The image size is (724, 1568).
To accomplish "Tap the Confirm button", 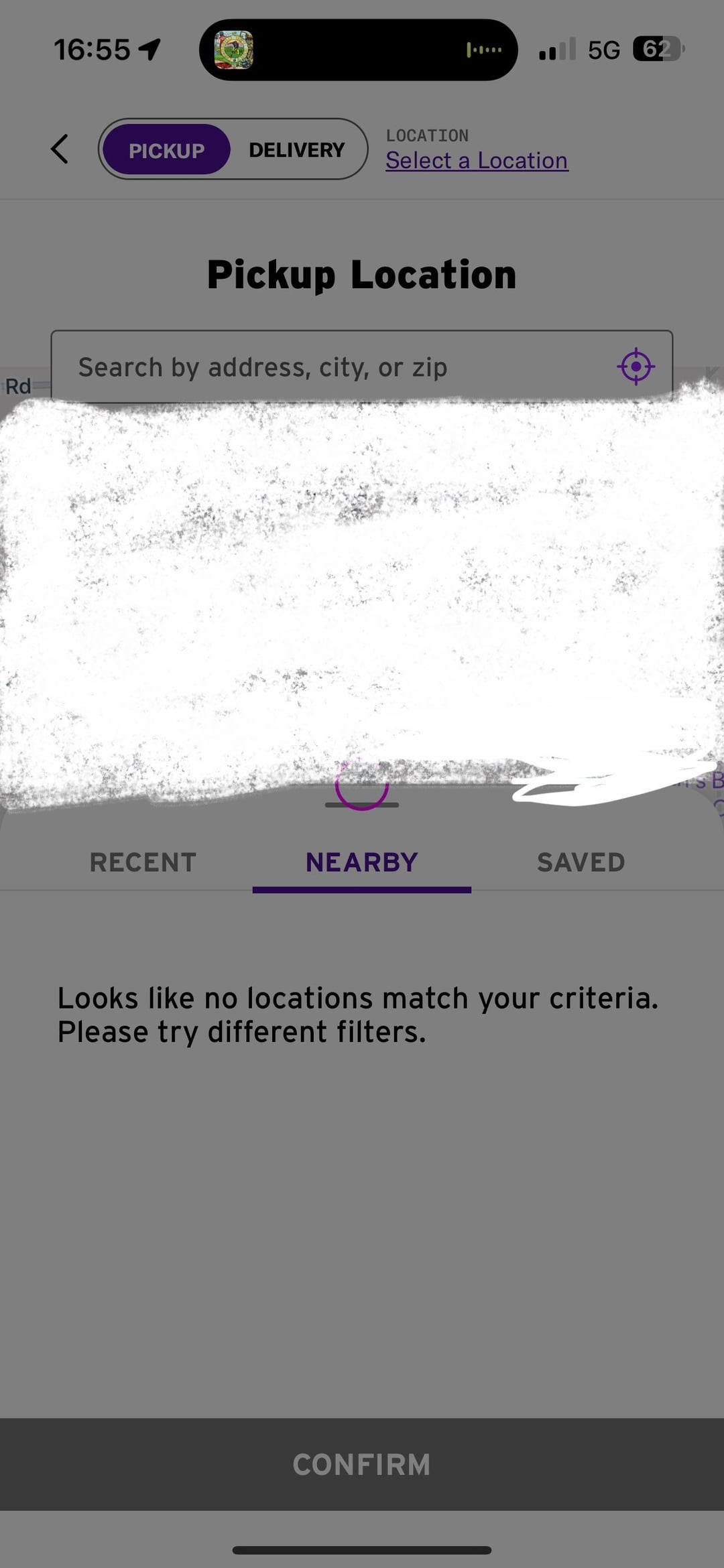I will click(x=362, y=1464).
